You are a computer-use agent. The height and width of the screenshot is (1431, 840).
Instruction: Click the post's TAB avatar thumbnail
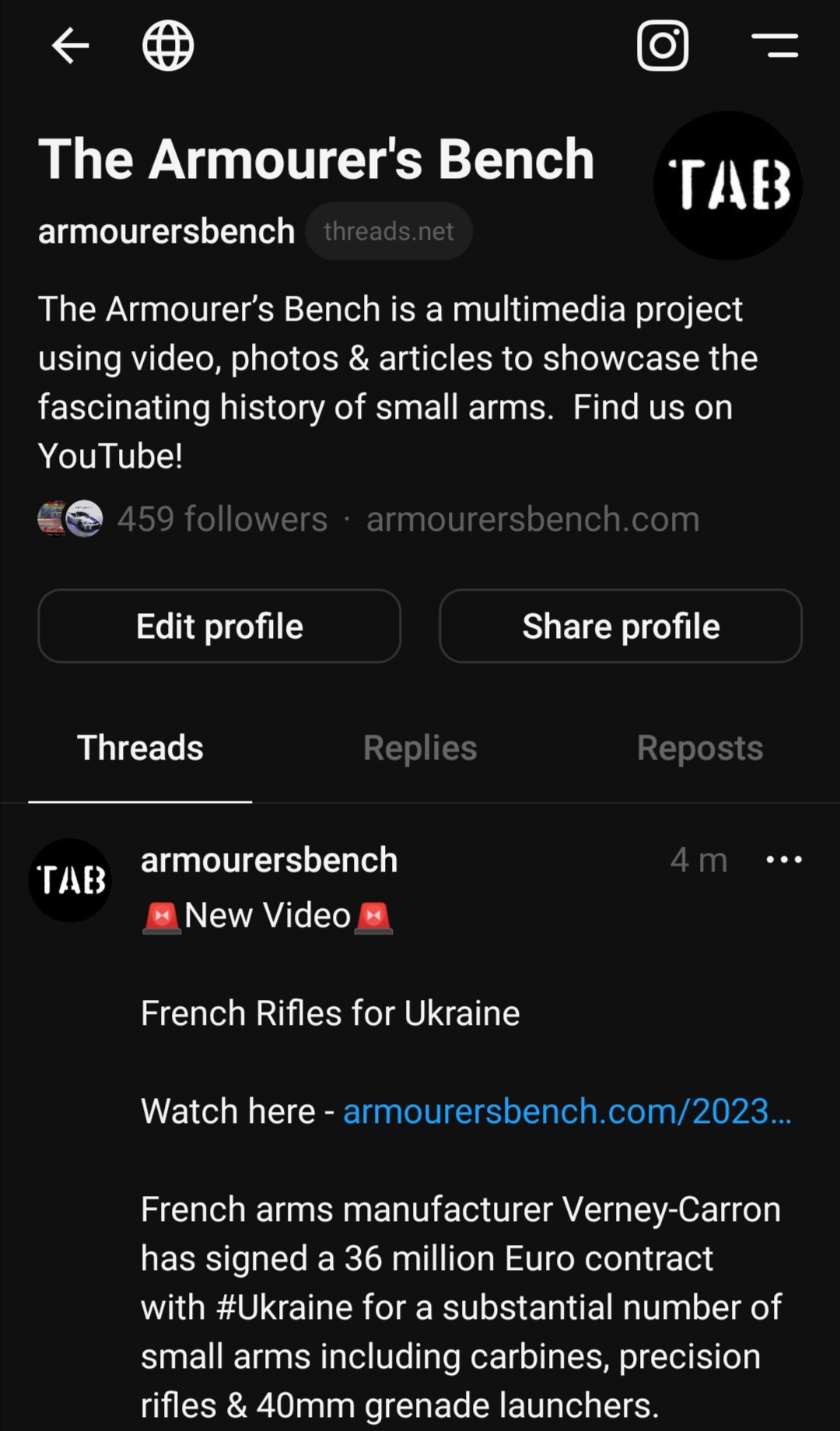tap(71, 879)
